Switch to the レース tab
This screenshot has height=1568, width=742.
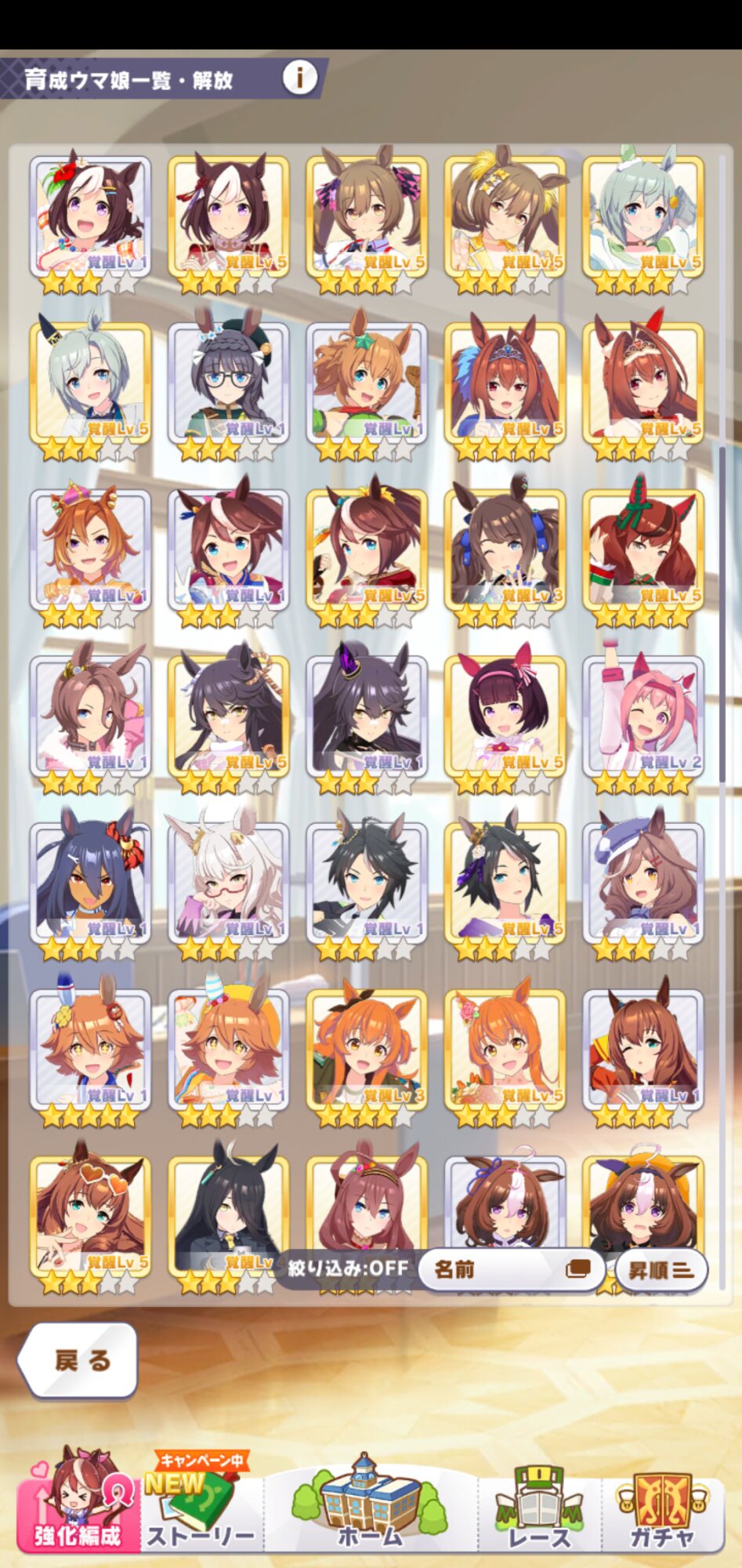coord(539,1504)
